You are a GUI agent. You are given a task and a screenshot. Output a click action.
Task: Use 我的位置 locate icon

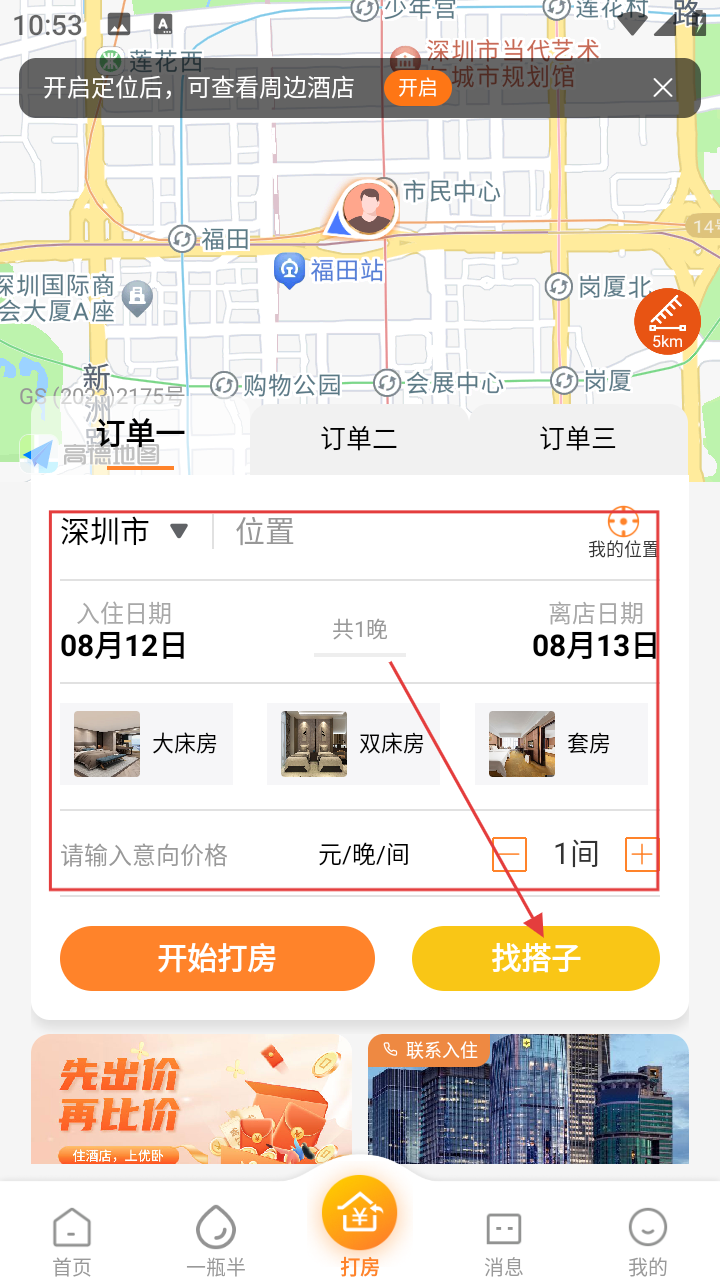623,531
